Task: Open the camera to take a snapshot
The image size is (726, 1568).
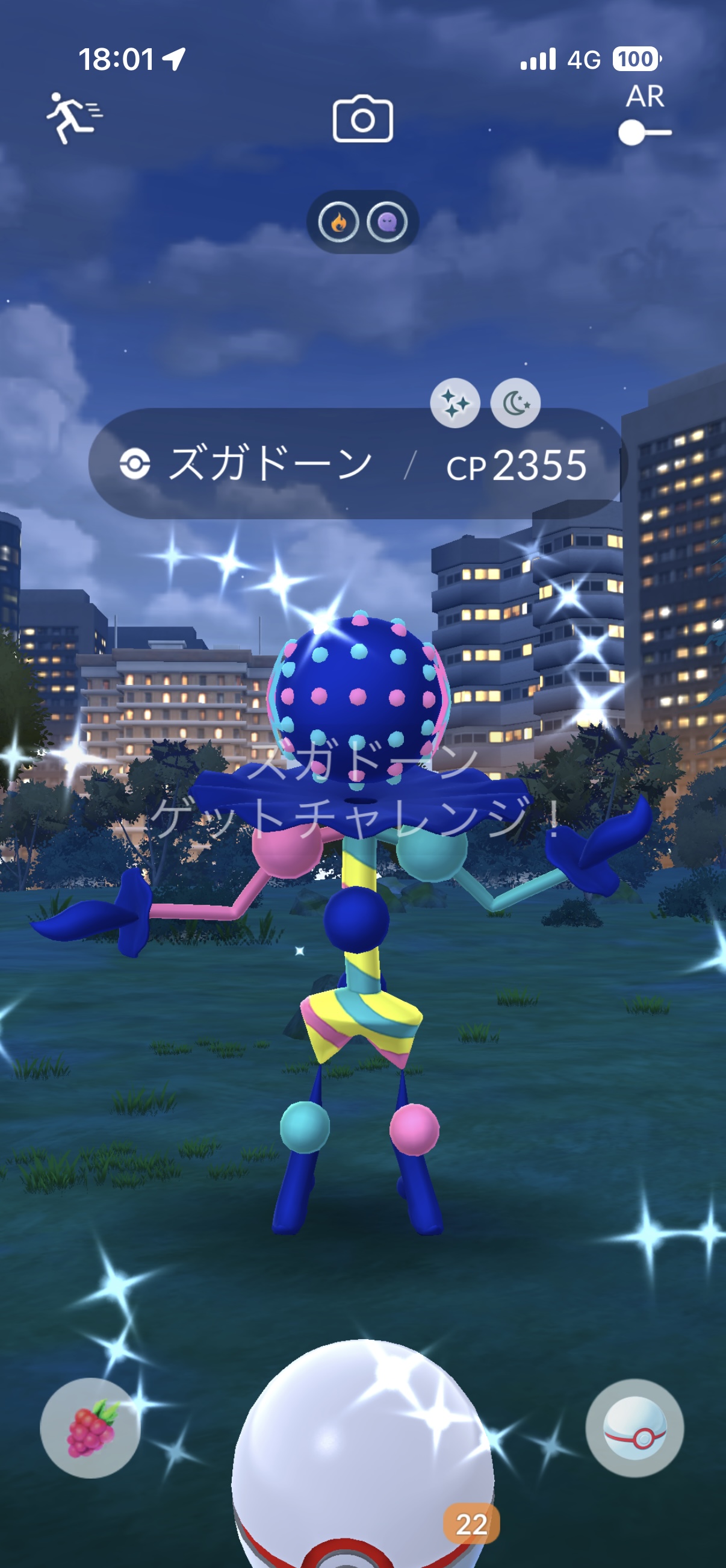Action: tap(362, 119)
